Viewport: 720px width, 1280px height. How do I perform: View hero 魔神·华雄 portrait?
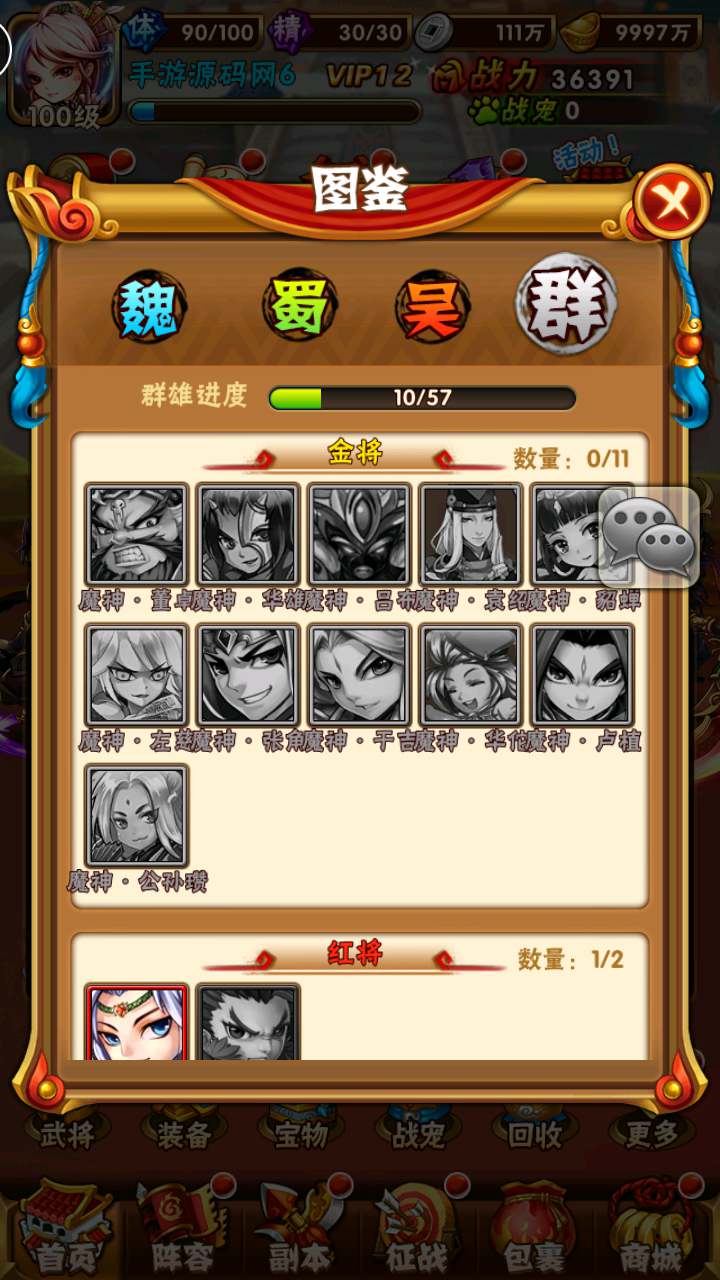coord(248,534)
